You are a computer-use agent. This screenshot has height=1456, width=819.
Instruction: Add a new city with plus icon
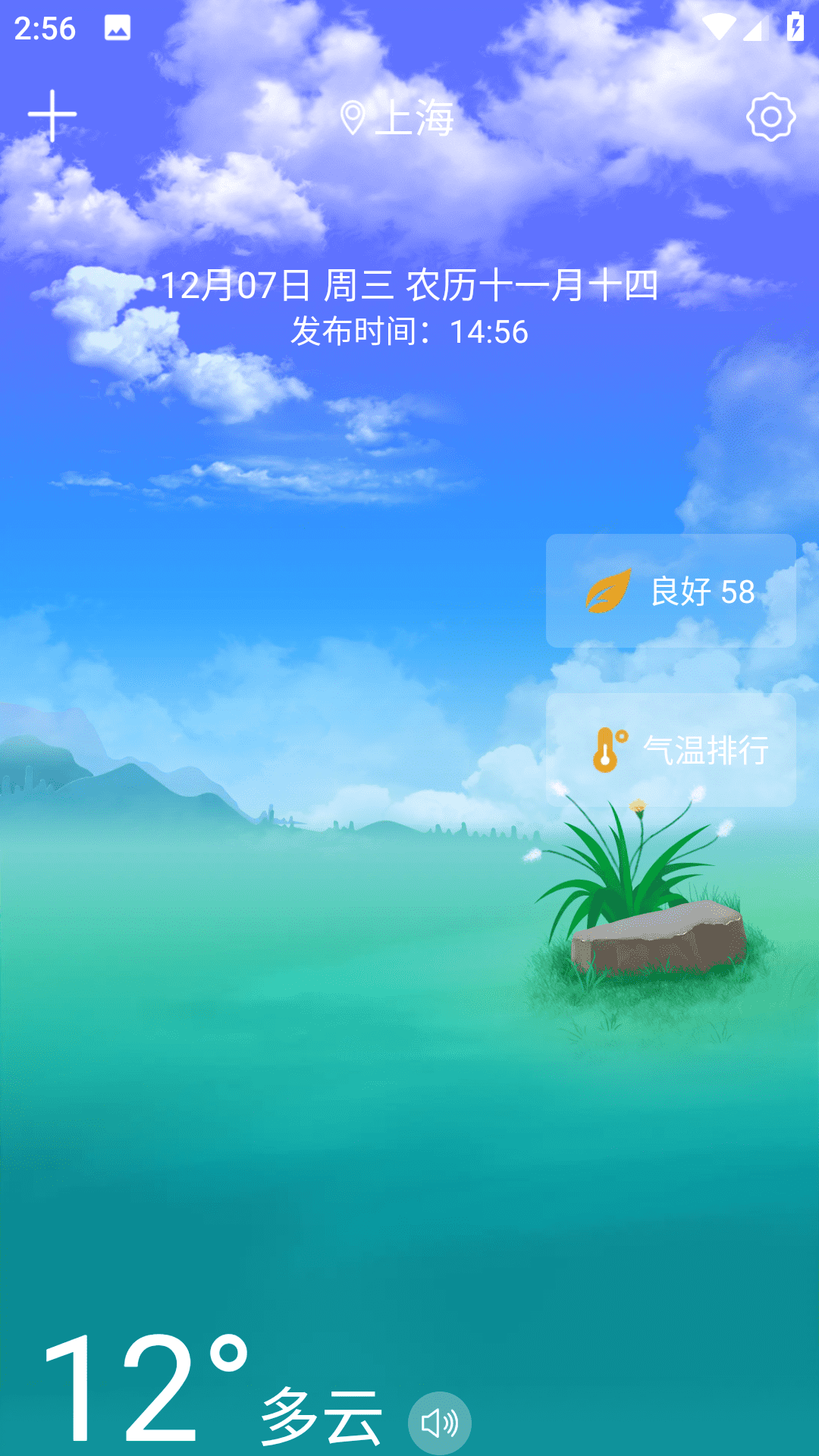click(x=52, y=116)
